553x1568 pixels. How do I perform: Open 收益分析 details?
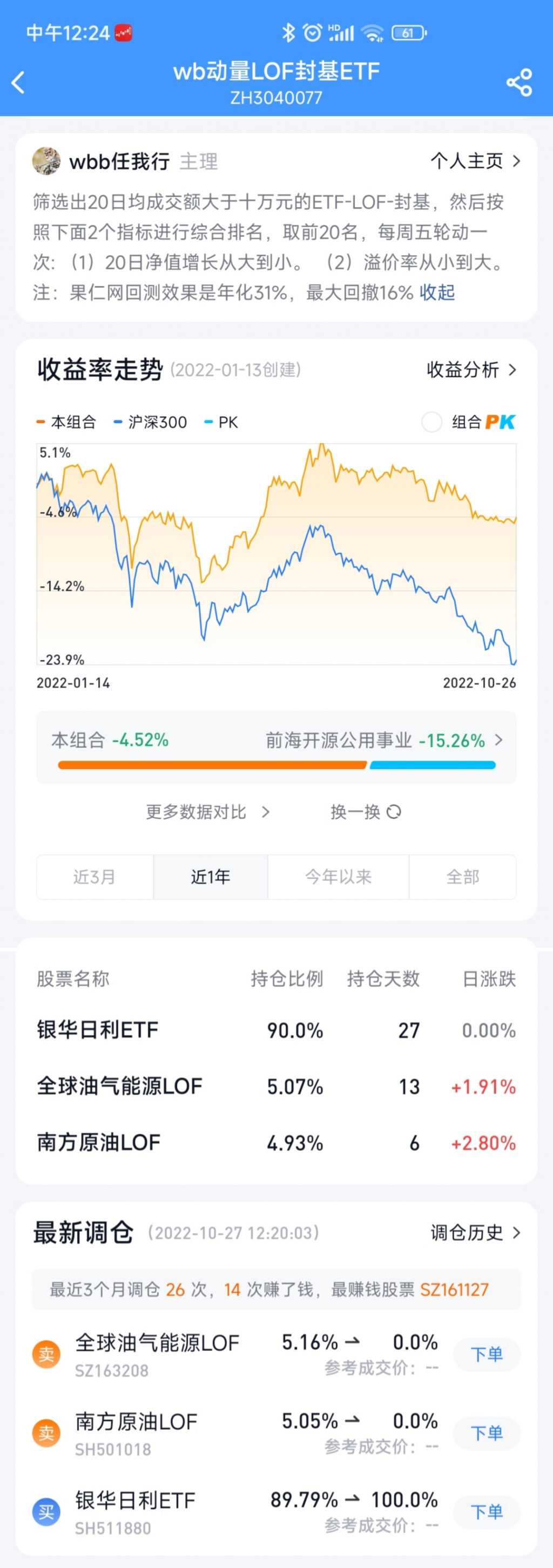[x=471, y=370]
